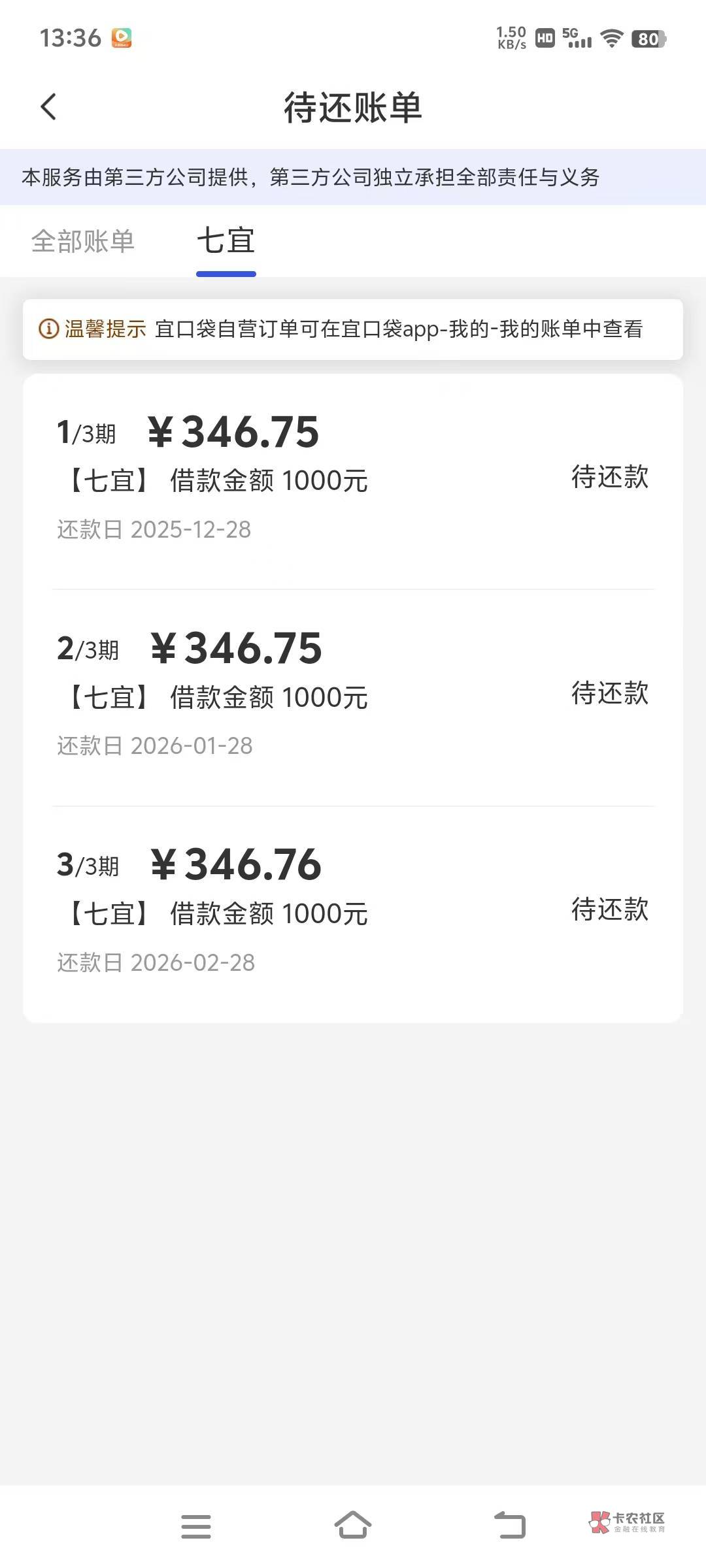706x1568 pixels.
Task: Tap the system home button
Action: point(353,1526)
